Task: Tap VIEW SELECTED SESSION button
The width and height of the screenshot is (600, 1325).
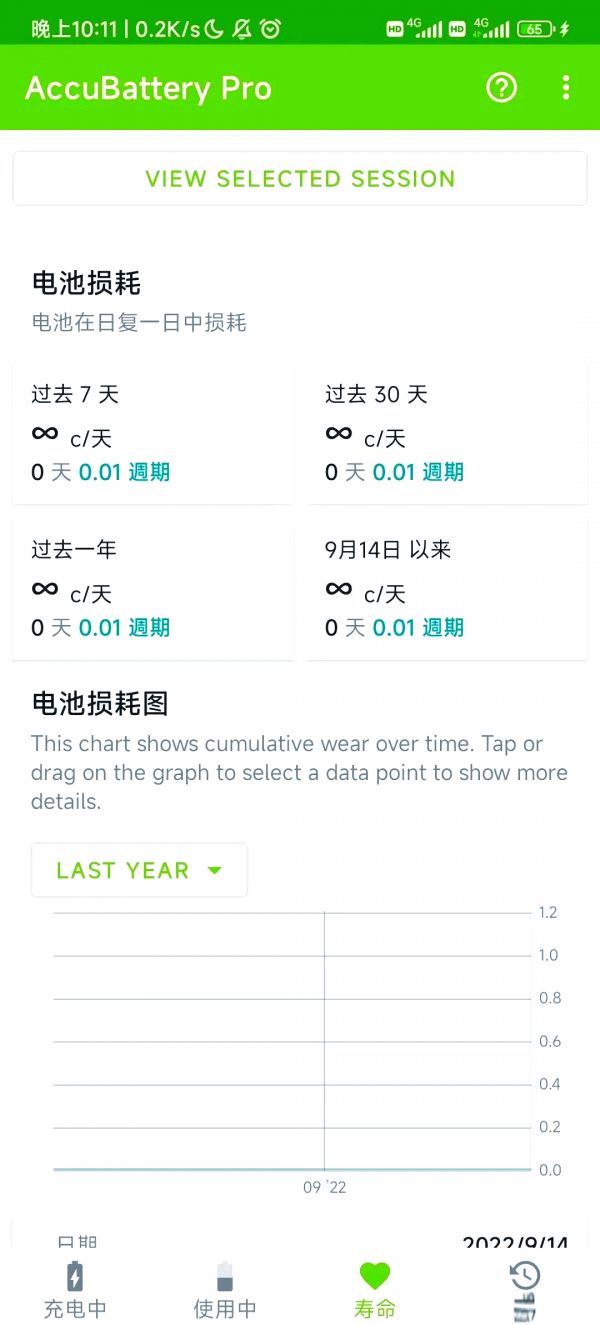Action: 300,179
